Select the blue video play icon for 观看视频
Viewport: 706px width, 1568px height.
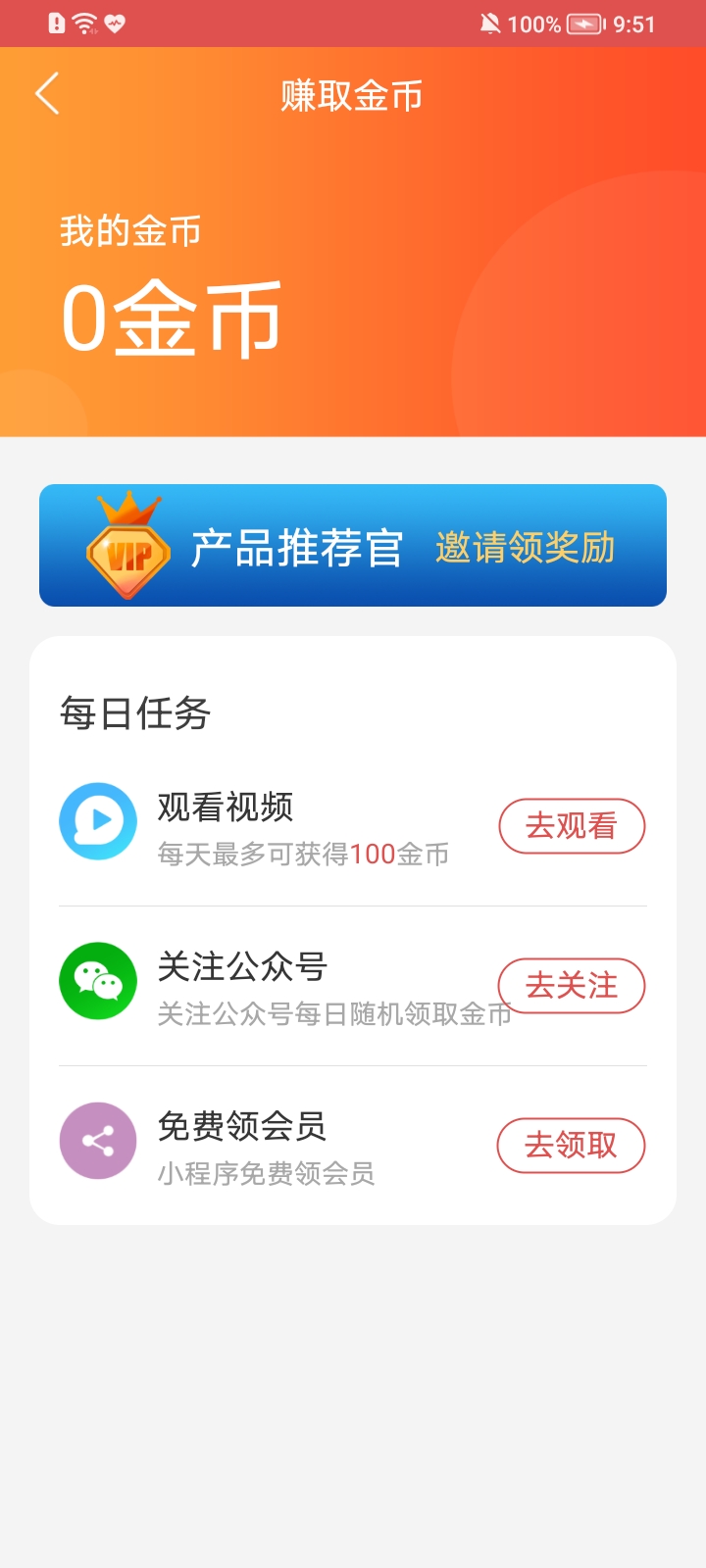97,821
